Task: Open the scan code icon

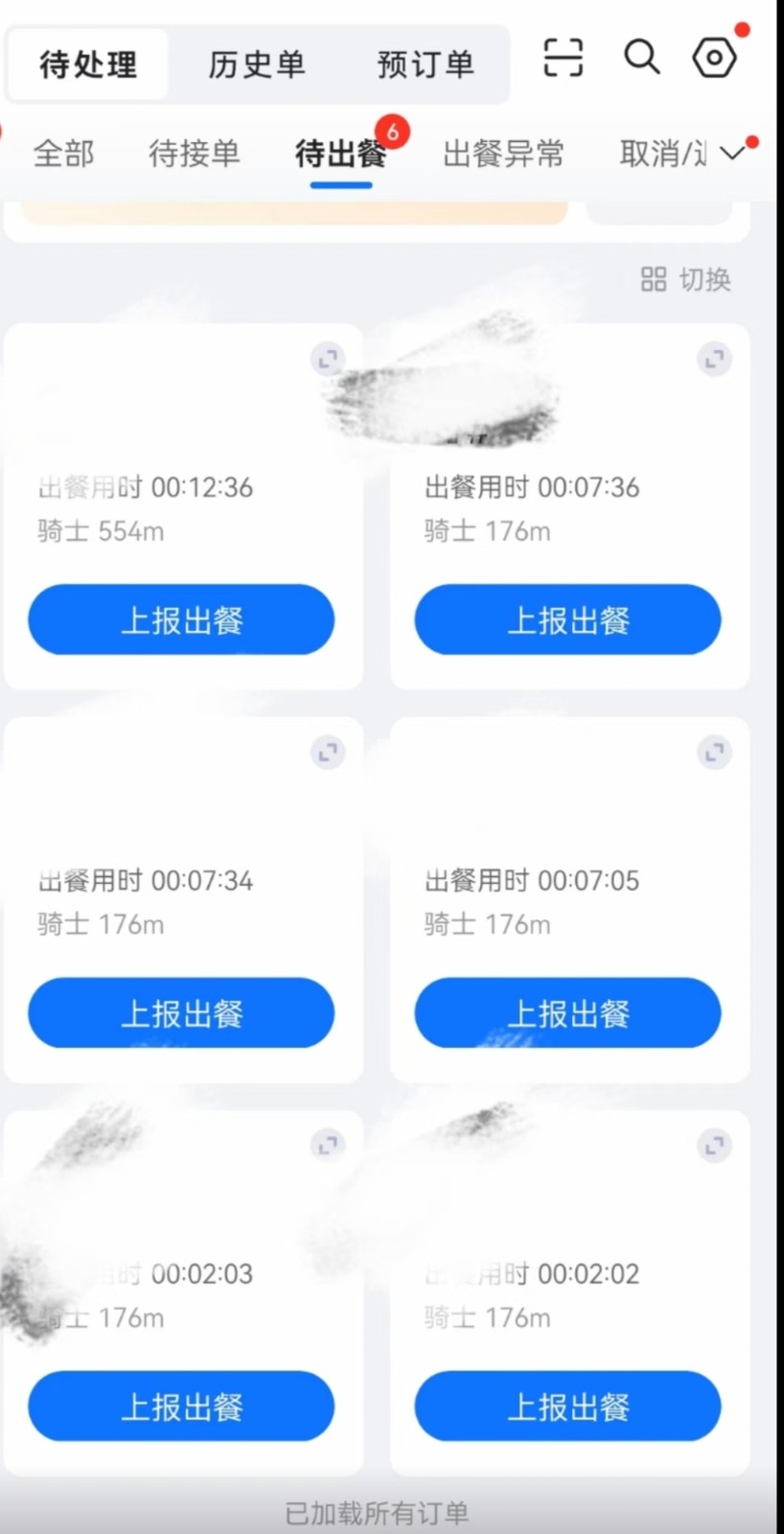Action: pos(563,58)
